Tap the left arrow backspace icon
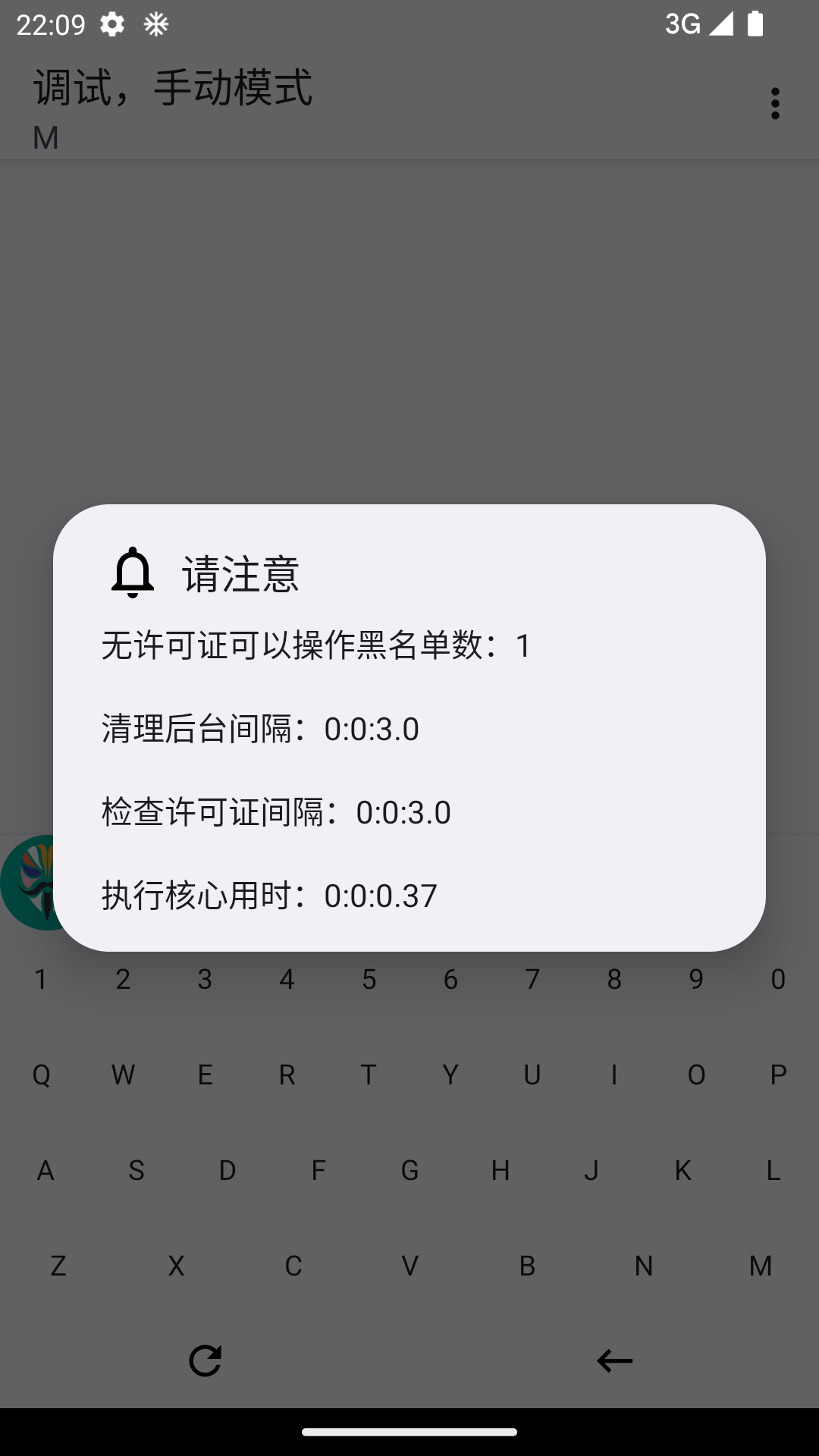Image resolution: width=819 pixels, height=1456 pixels. coord(614,1360)
